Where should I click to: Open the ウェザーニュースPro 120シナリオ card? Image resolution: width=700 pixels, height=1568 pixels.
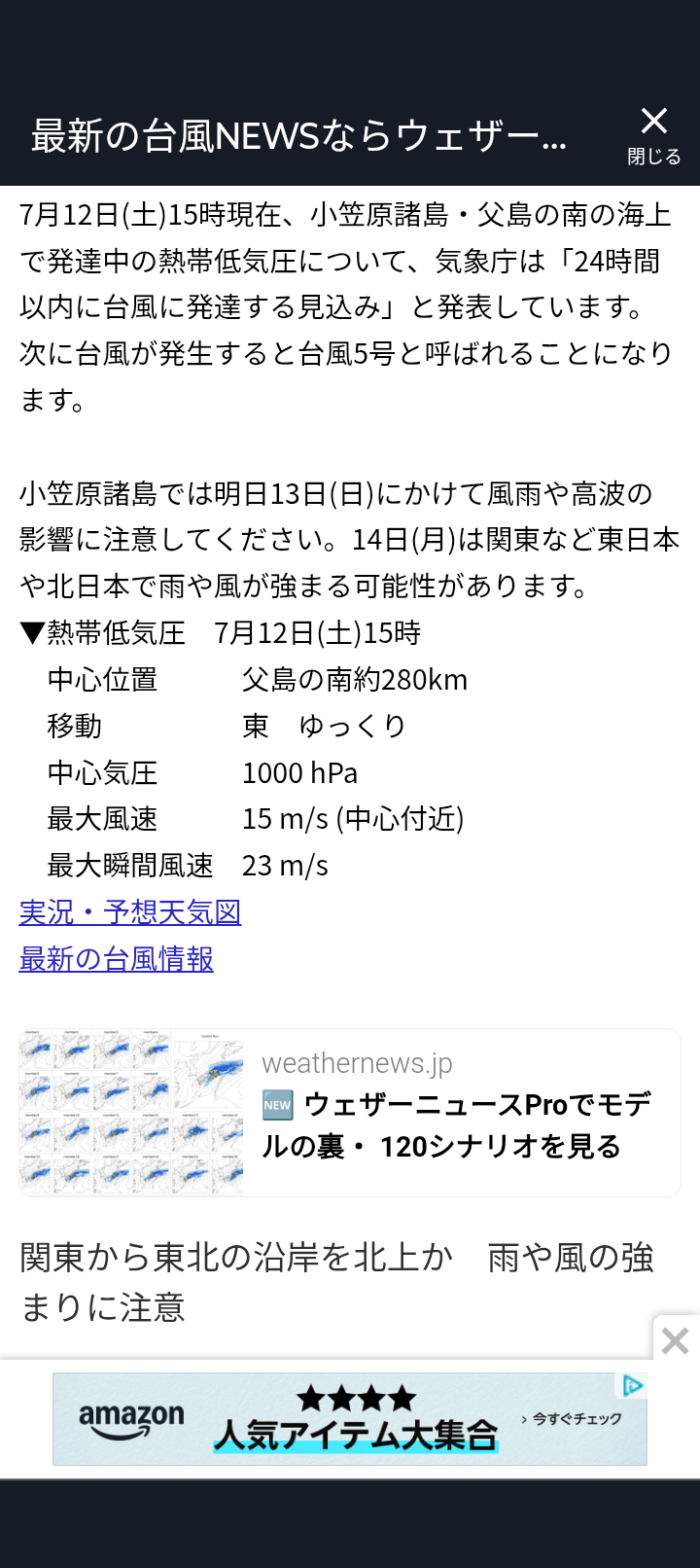point(350,1113)
